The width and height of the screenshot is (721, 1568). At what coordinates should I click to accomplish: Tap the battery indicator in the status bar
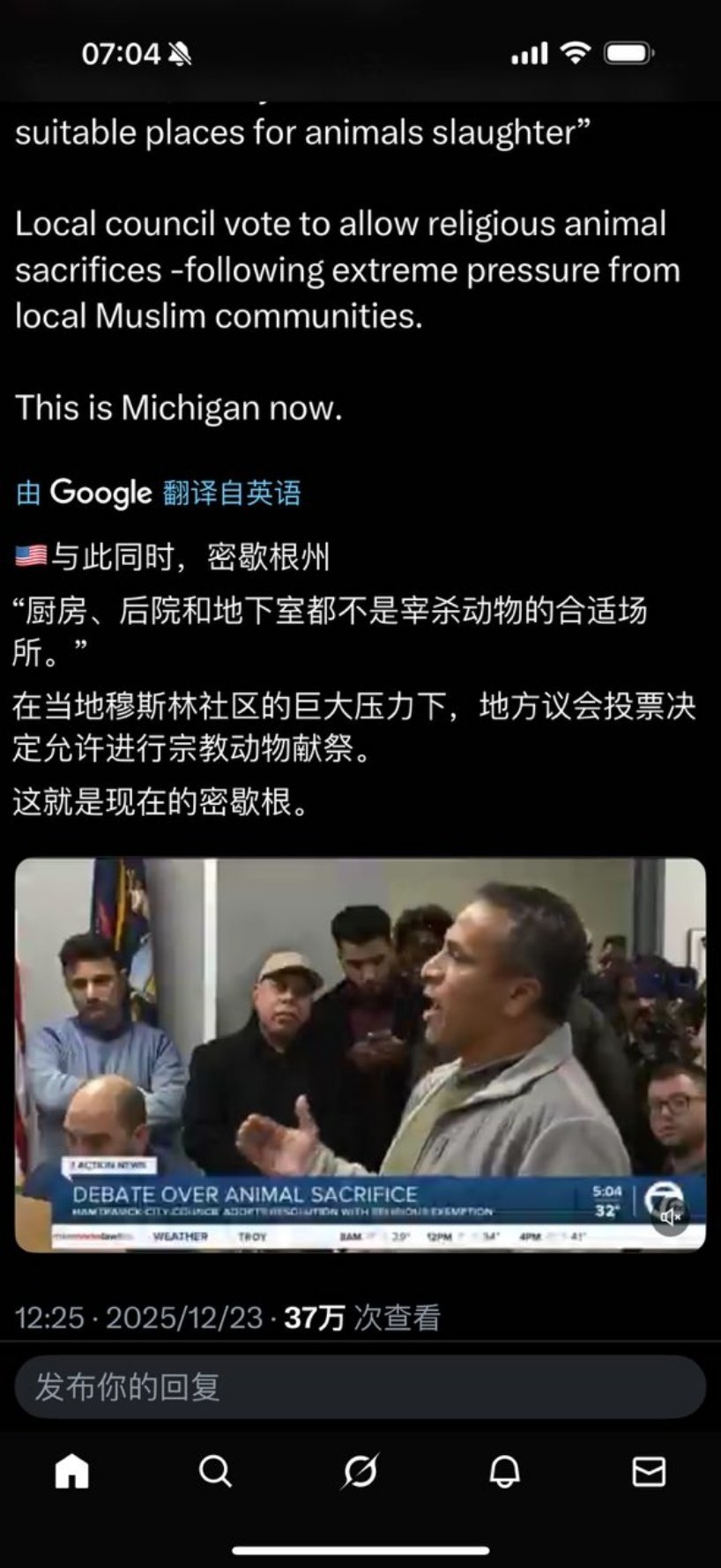tap(628, 53)
